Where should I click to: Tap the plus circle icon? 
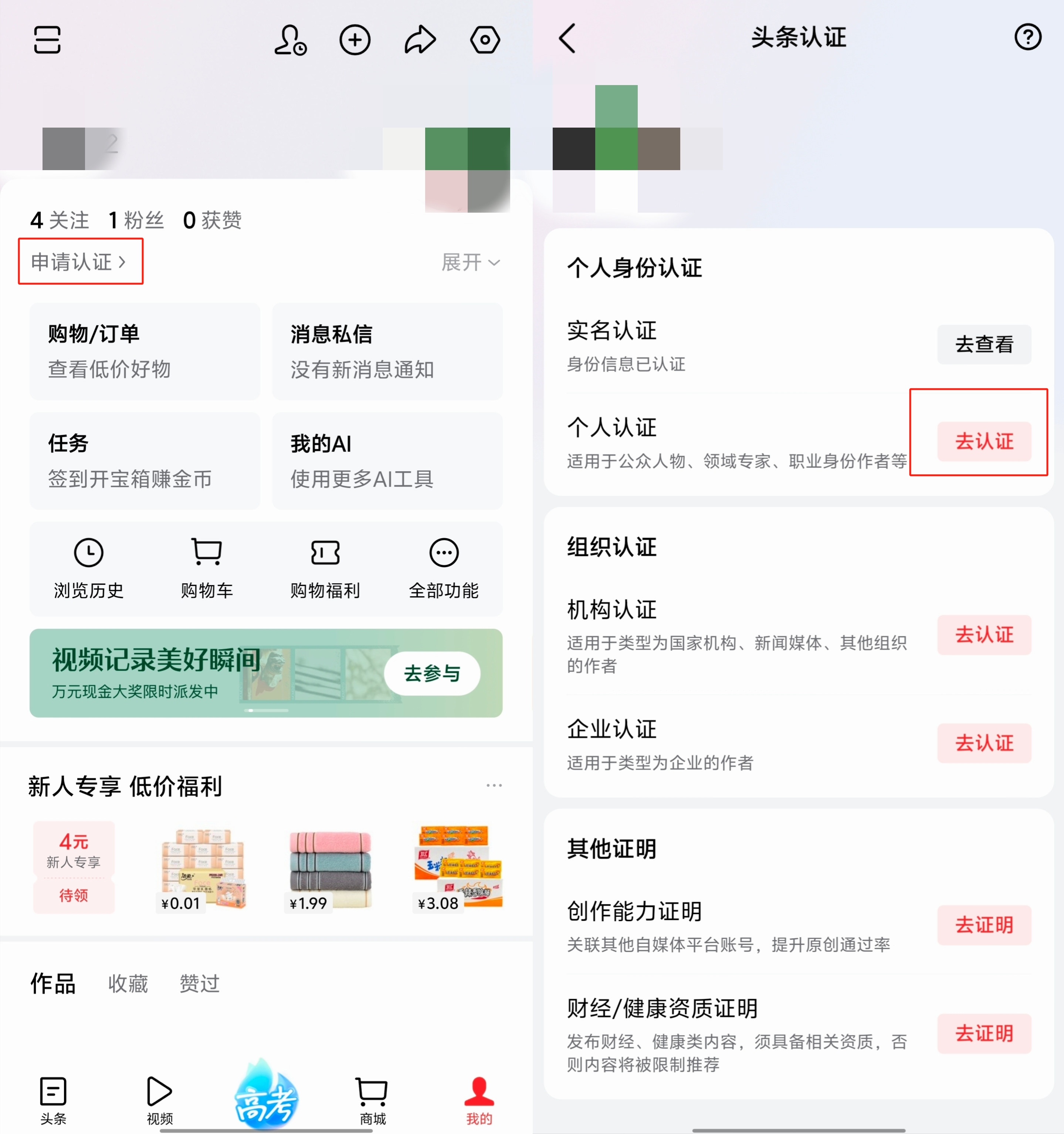click(x=355, y=40)
